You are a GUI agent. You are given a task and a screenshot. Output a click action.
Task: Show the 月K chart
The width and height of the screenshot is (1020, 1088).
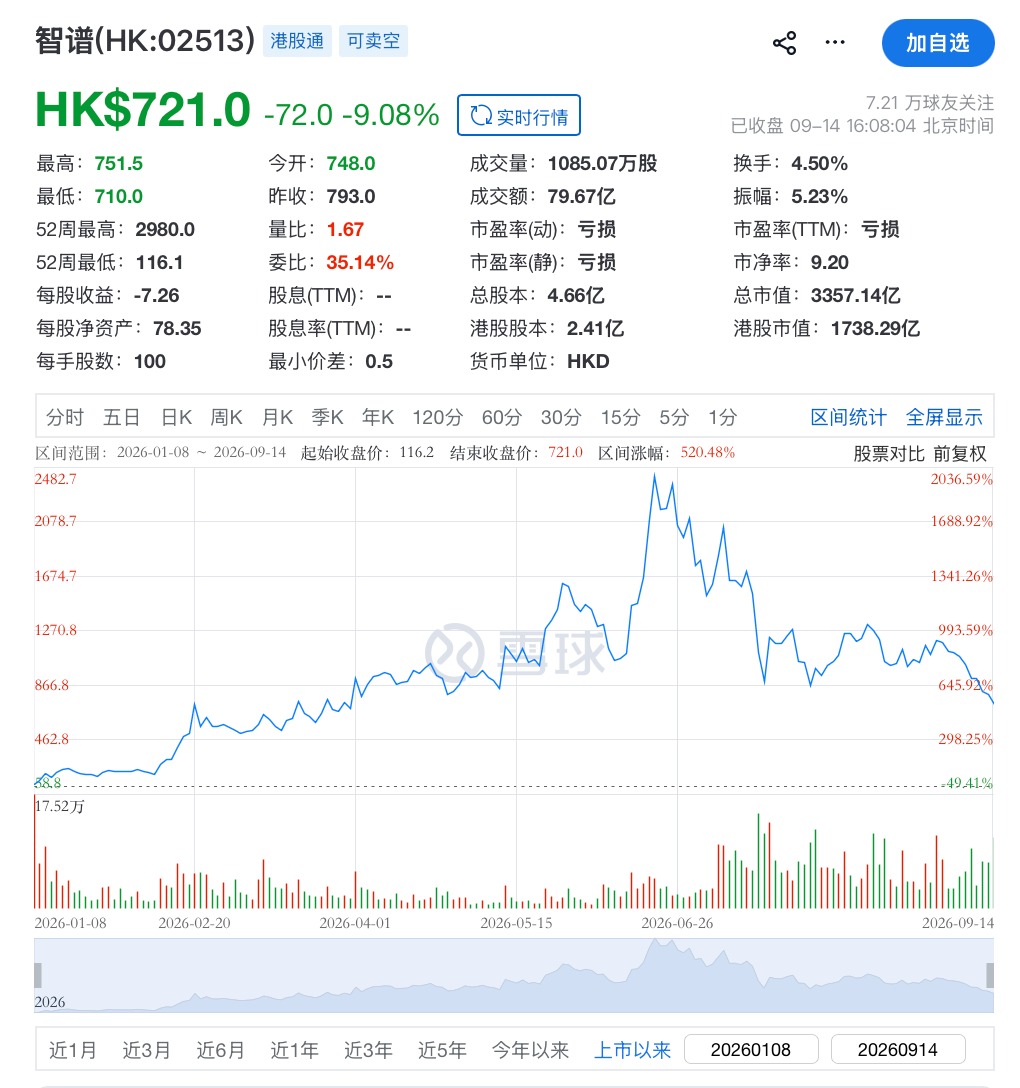click(x=278, y=417)
